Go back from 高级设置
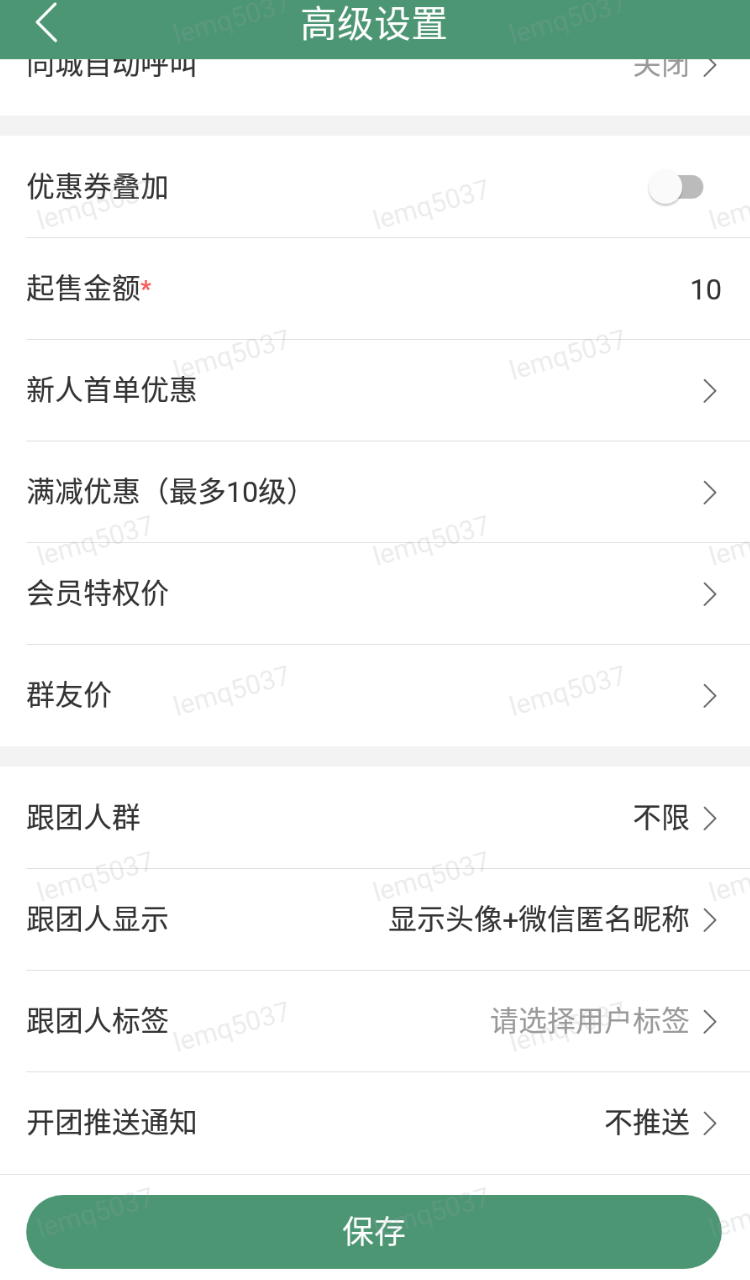750x1280 pixels. [x=46, y=24]
